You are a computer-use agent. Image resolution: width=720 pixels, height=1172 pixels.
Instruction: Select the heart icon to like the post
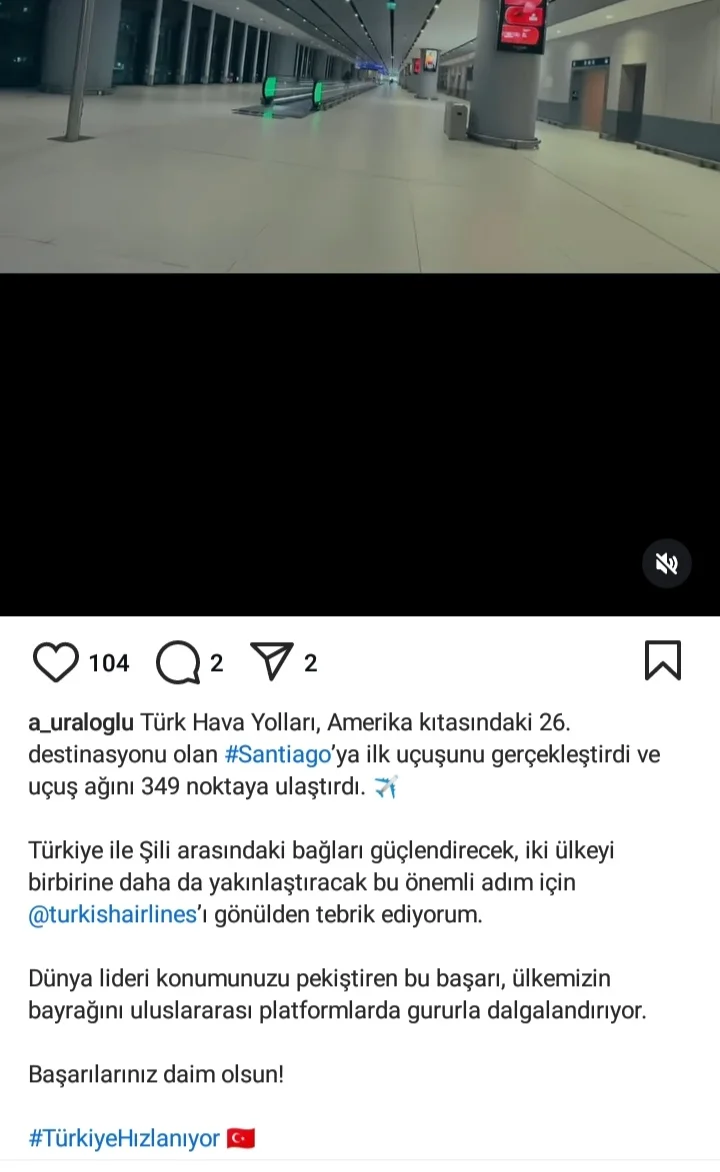pyautogui.click(x=56, y=660)
